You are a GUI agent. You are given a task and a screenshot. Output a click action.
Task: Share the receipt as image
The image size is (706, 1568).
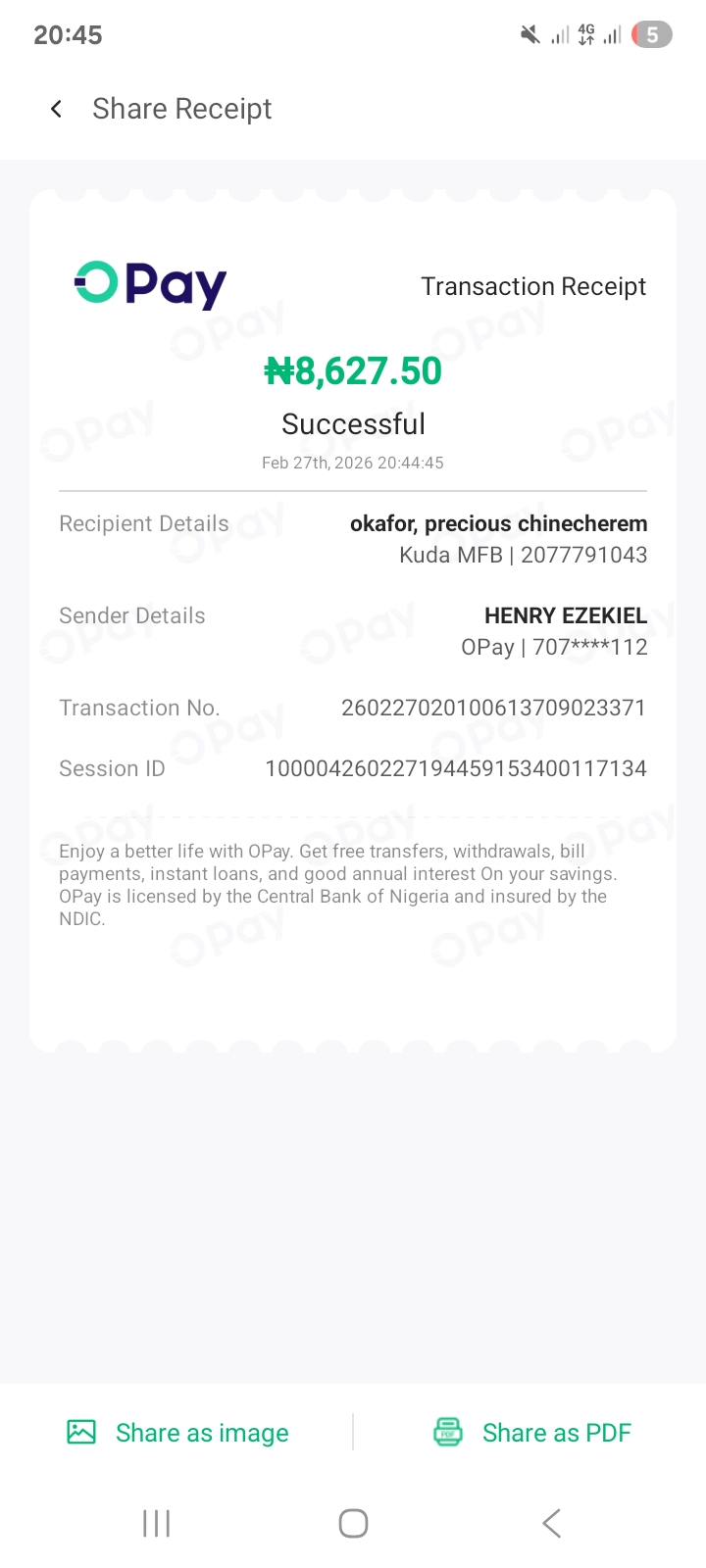pos(178,1433)
